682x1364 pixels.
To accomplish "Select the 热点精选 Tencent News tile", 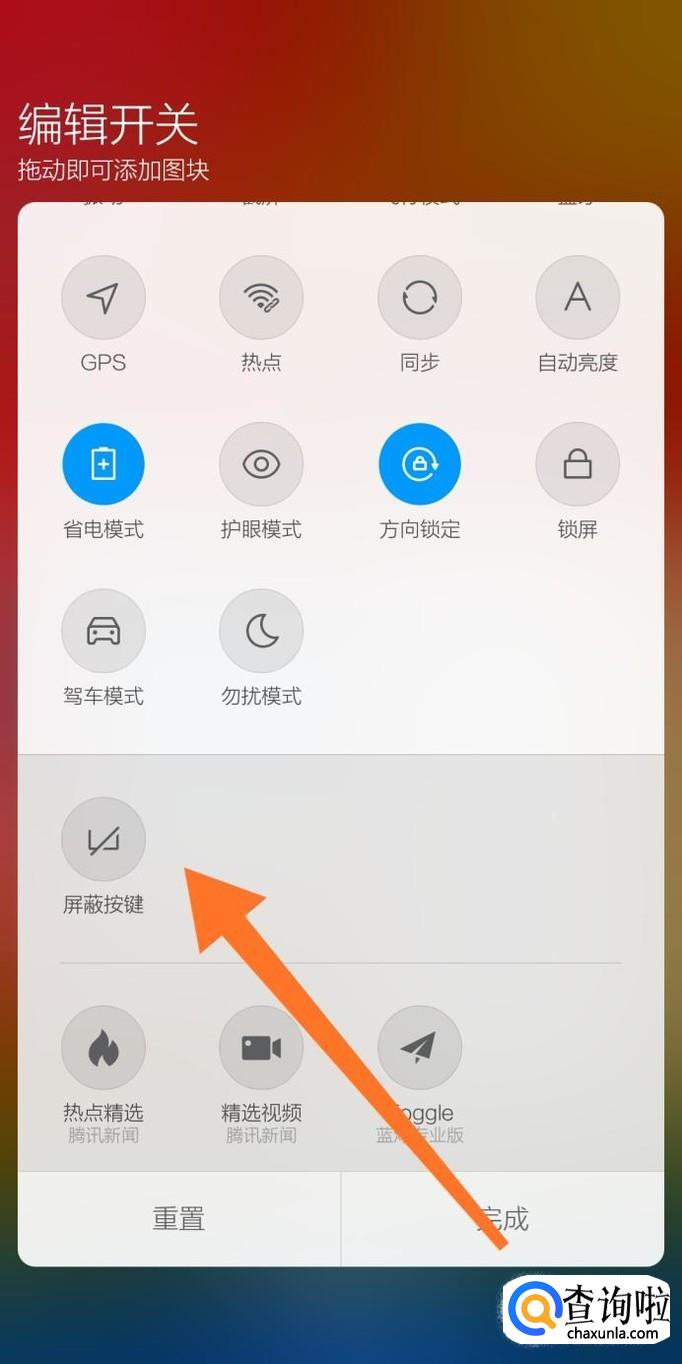I will pos(103,1048).
